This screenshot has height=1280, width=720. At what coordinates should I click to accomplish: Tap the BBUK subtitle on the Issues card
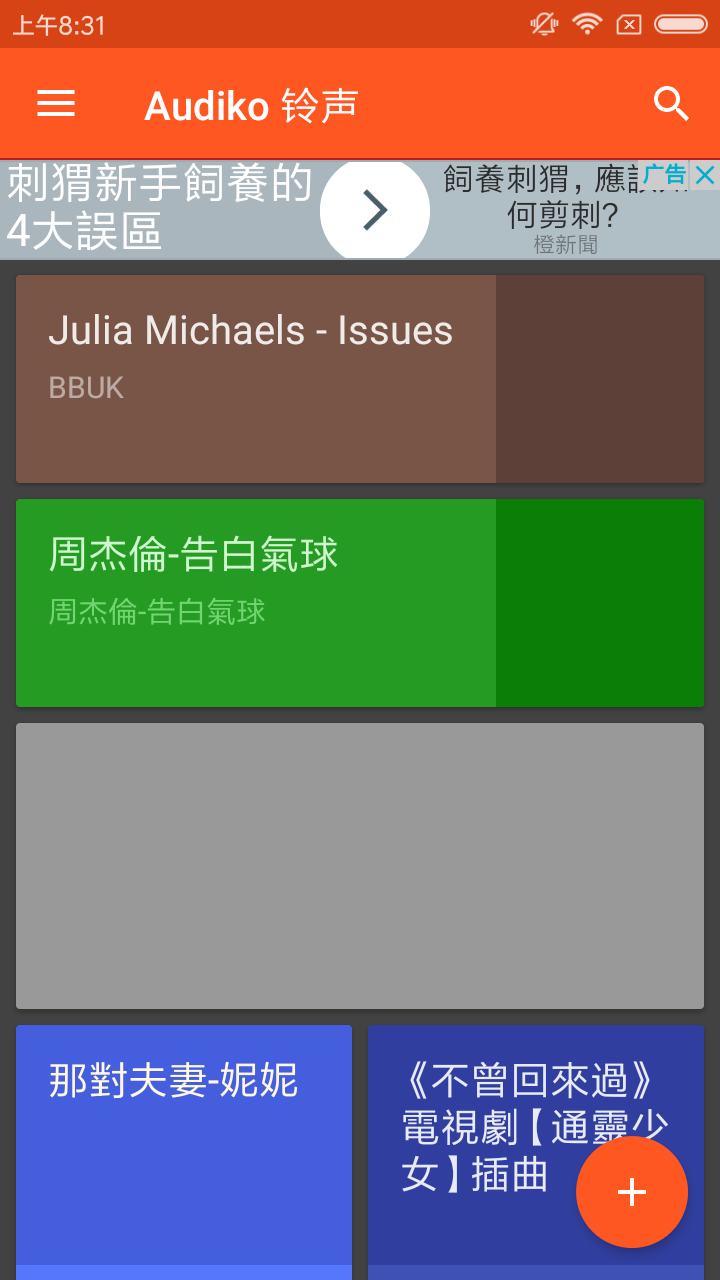point(85,388)
